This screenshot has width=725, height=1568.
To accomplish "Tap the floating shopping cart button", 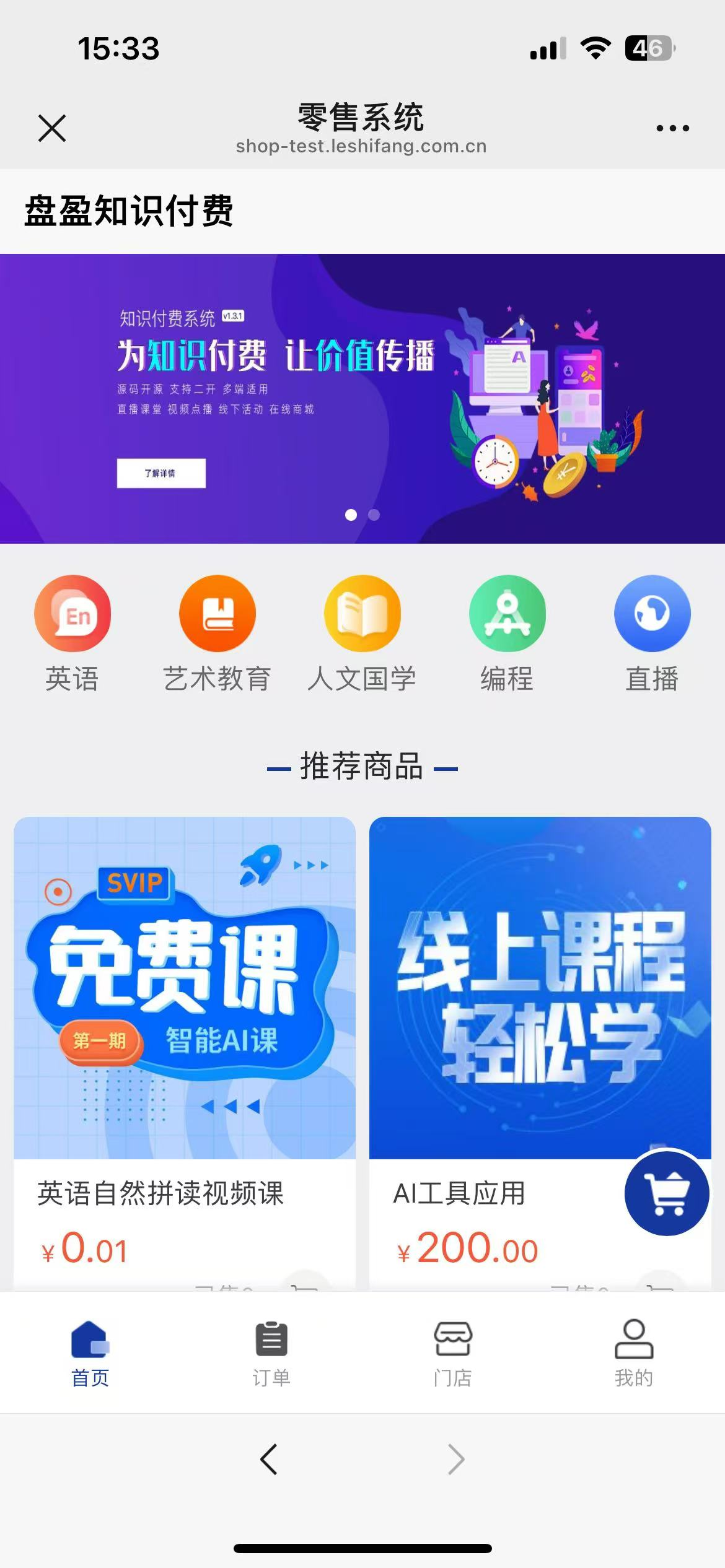I will click(x=667, y=1193).
